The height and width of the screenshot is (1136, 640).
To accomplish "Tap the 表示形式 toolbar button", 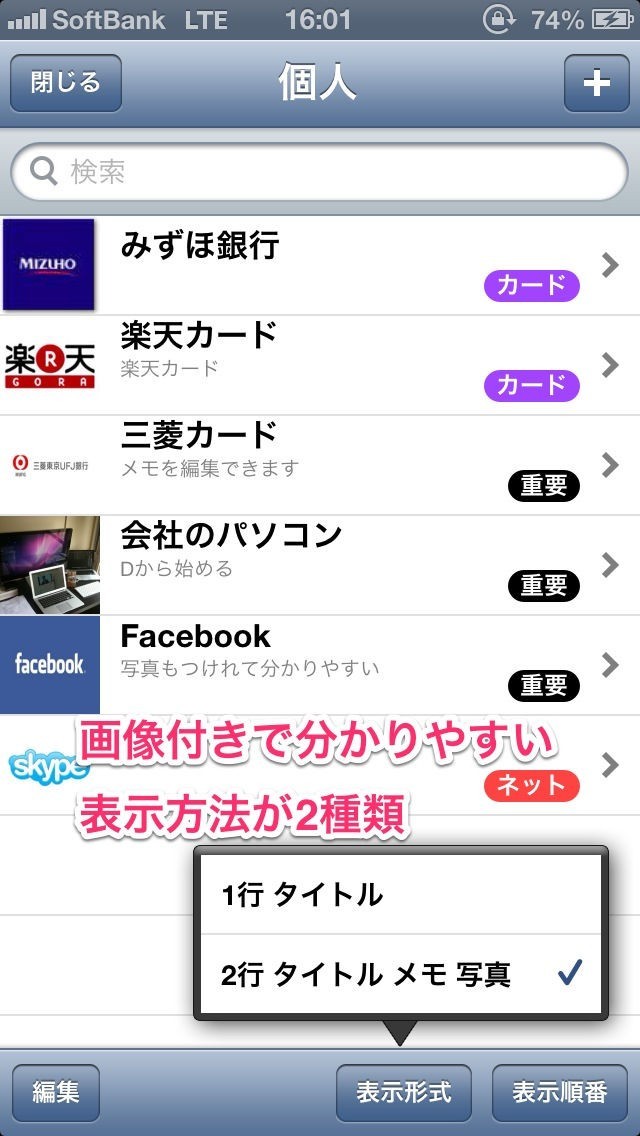I will pyautogui.click(x=403, y=1092).
